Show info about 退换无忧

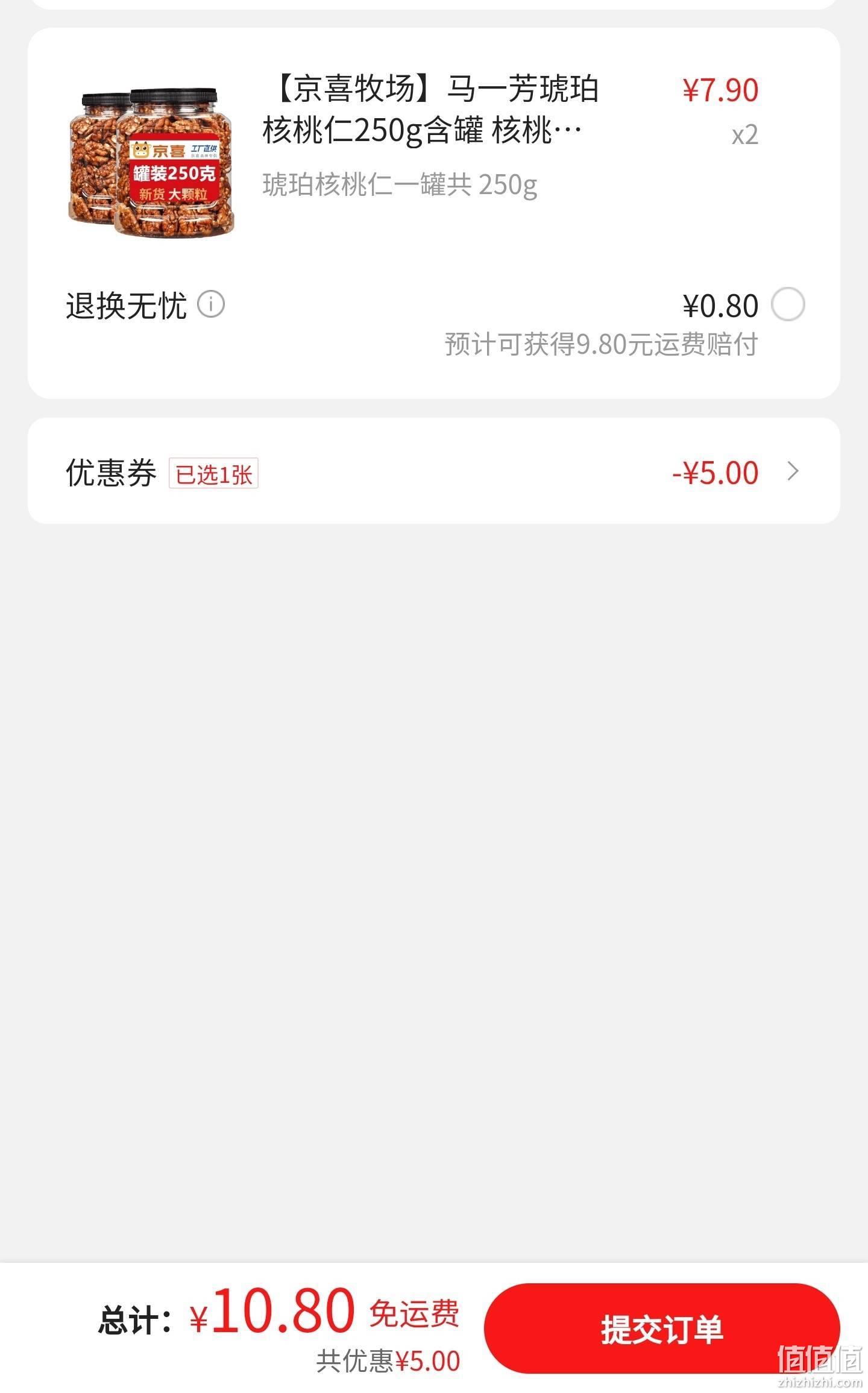212,304
